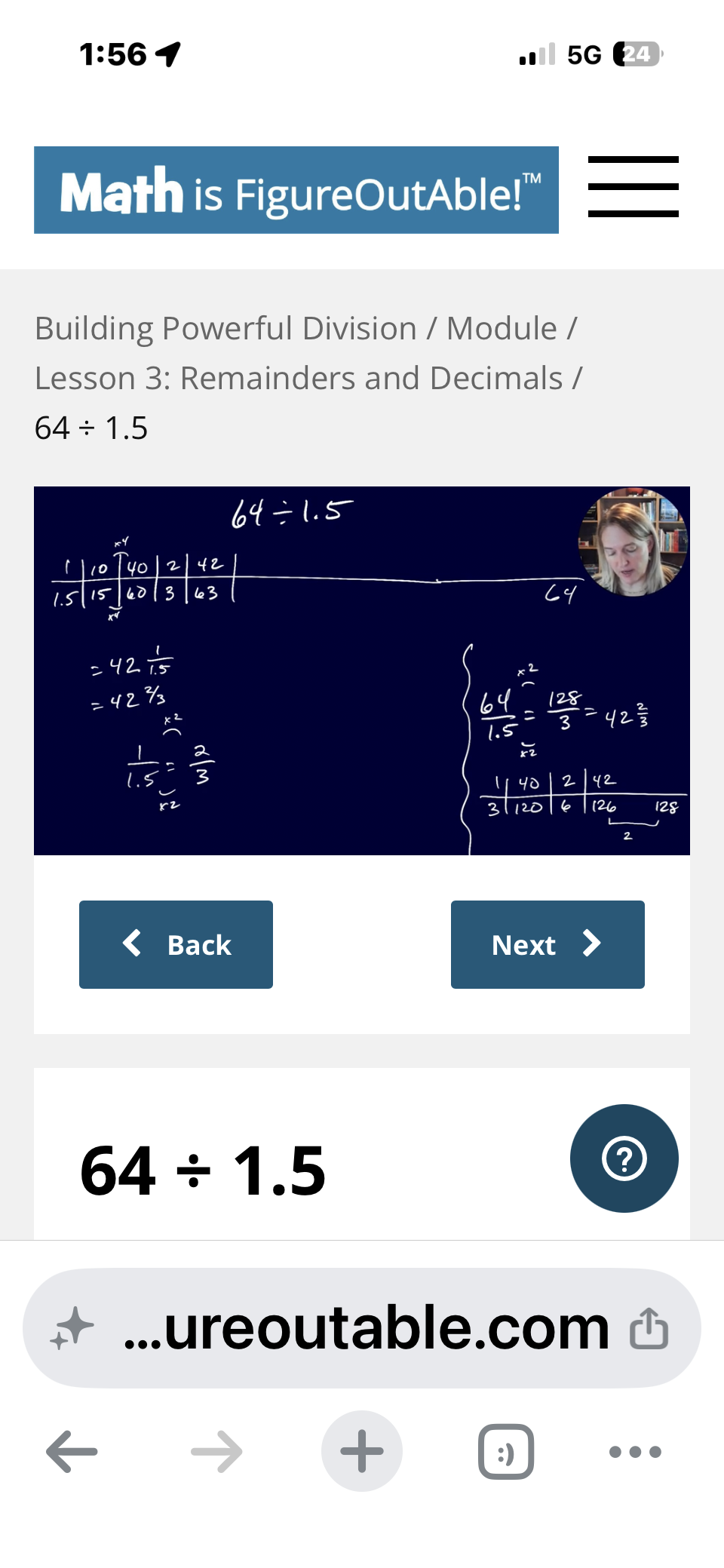This screenshot has height=1568, width=724.
Task: Open the Math is FigureOutAble home logo
Action: 296,190
